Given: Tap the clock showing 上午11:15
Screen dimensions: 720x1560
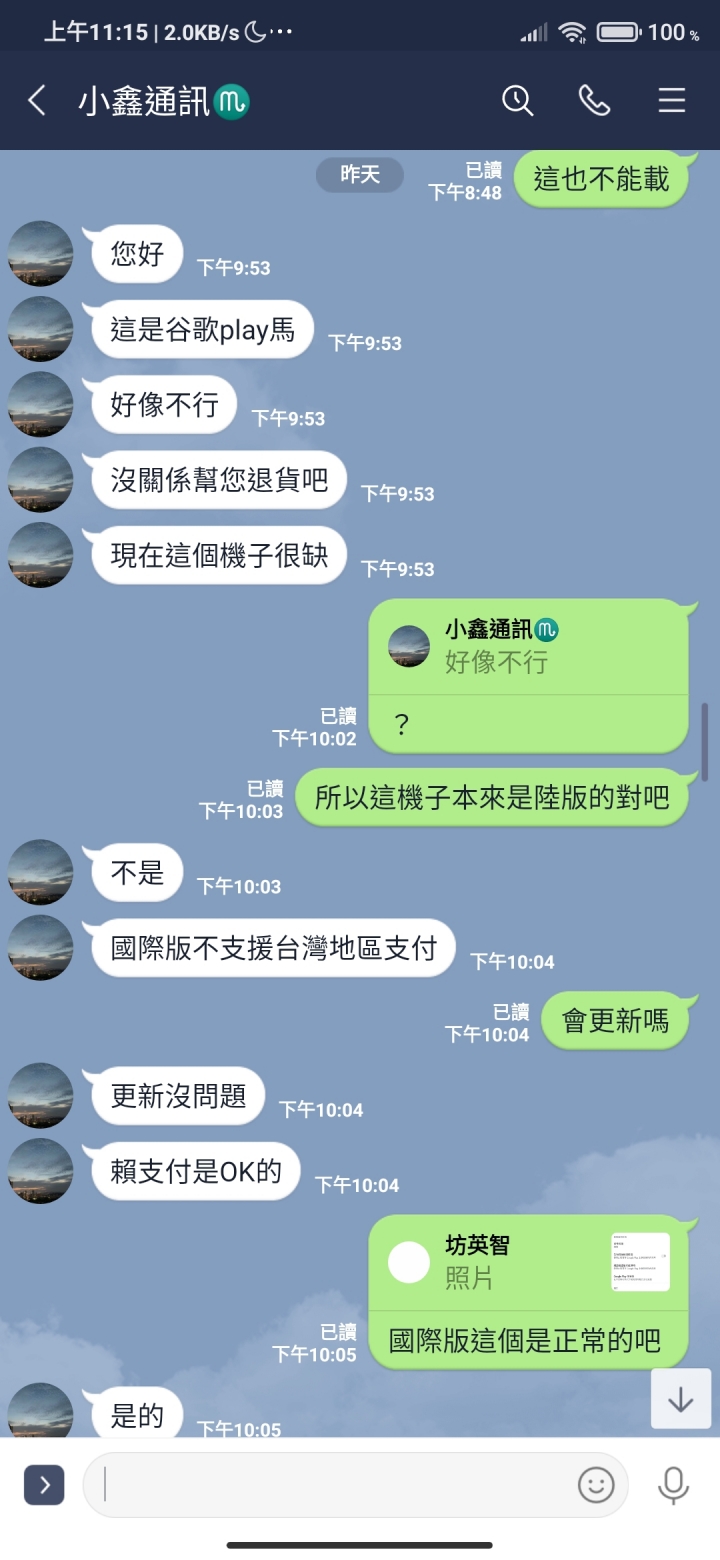Looking at the screenshot, I should [x=93, y=31].
